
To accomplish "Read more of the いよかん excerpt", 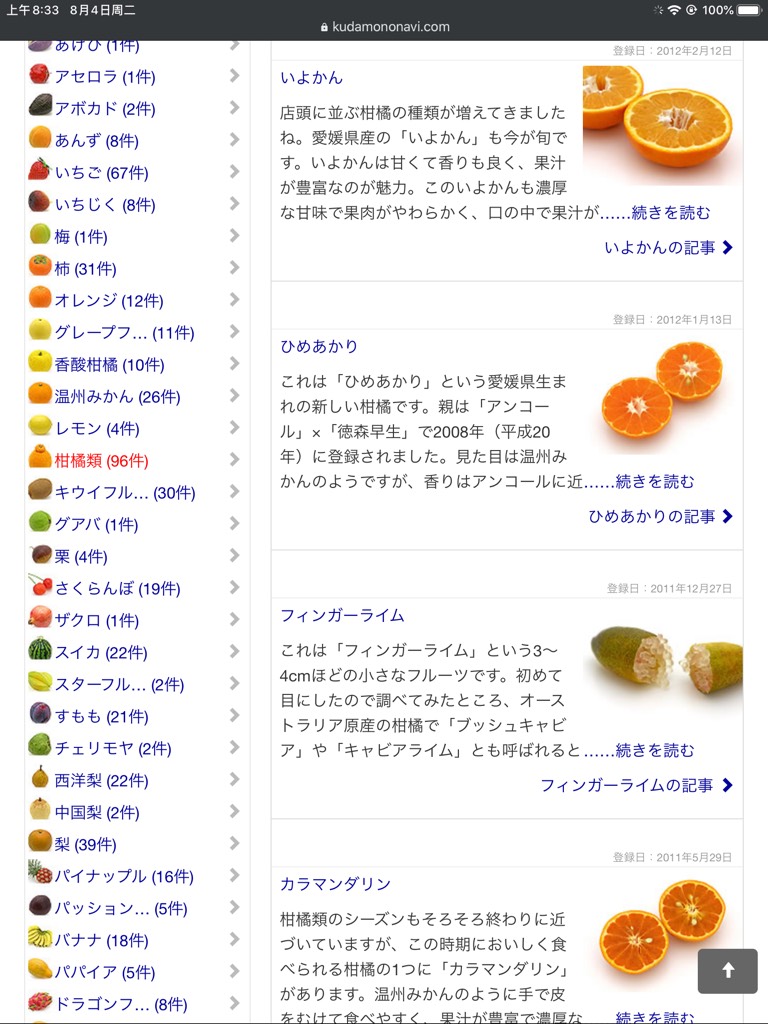I will point(673,213).
